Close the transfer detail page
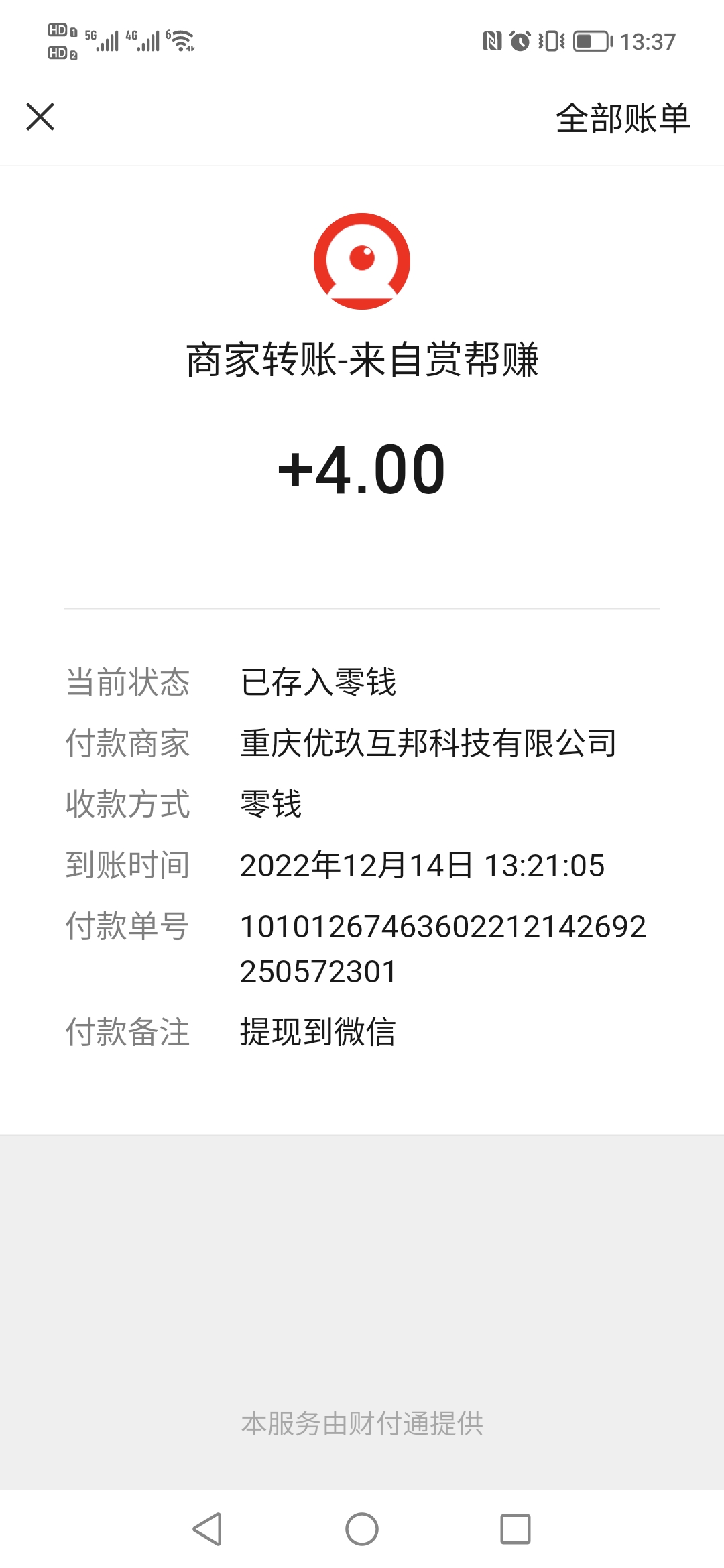The height and width of the screenshot is (1568, 724). tap(40, 117)
